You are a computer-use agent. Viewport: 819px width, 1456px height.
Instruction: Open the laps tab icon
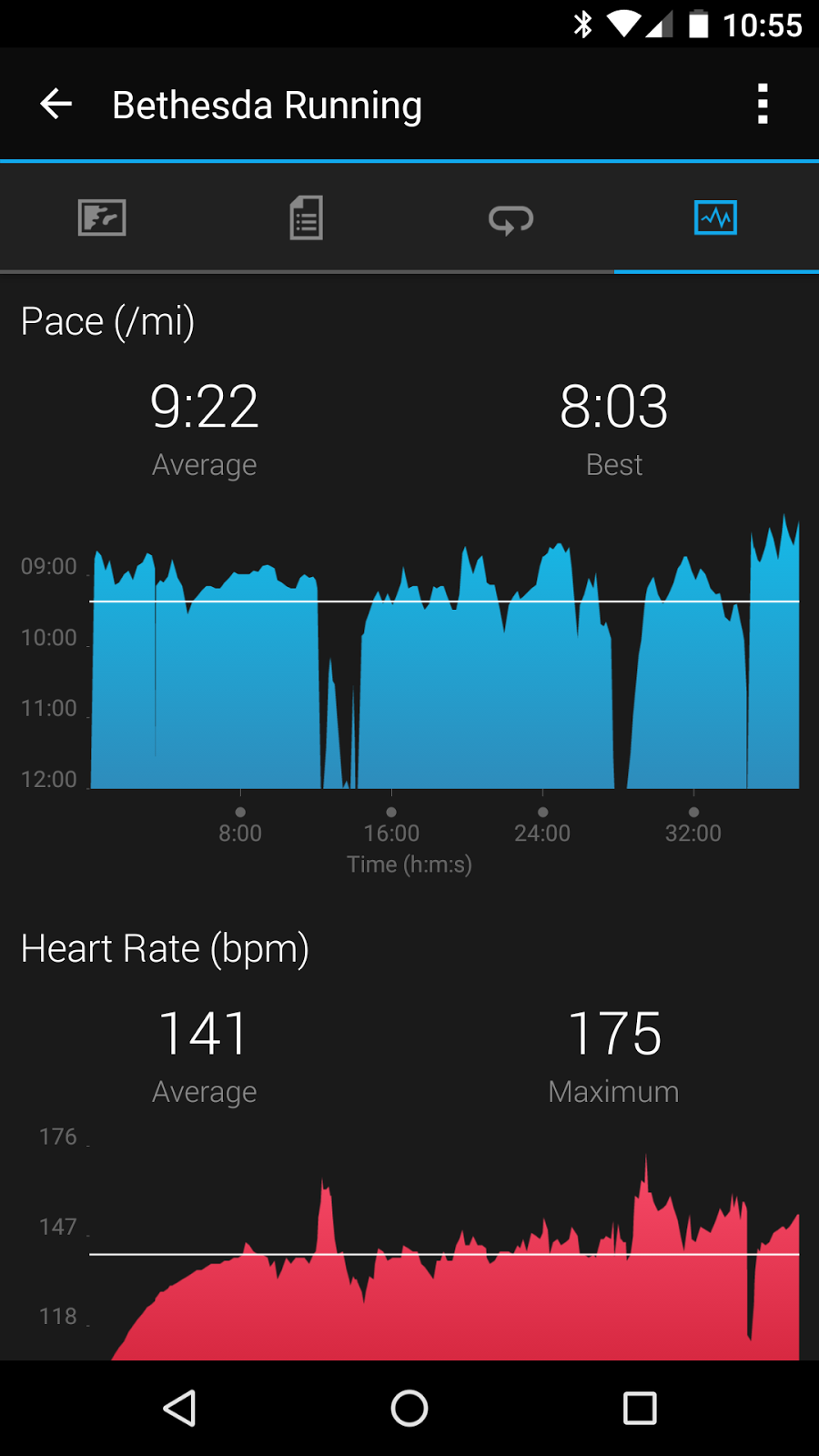point(510,217)
